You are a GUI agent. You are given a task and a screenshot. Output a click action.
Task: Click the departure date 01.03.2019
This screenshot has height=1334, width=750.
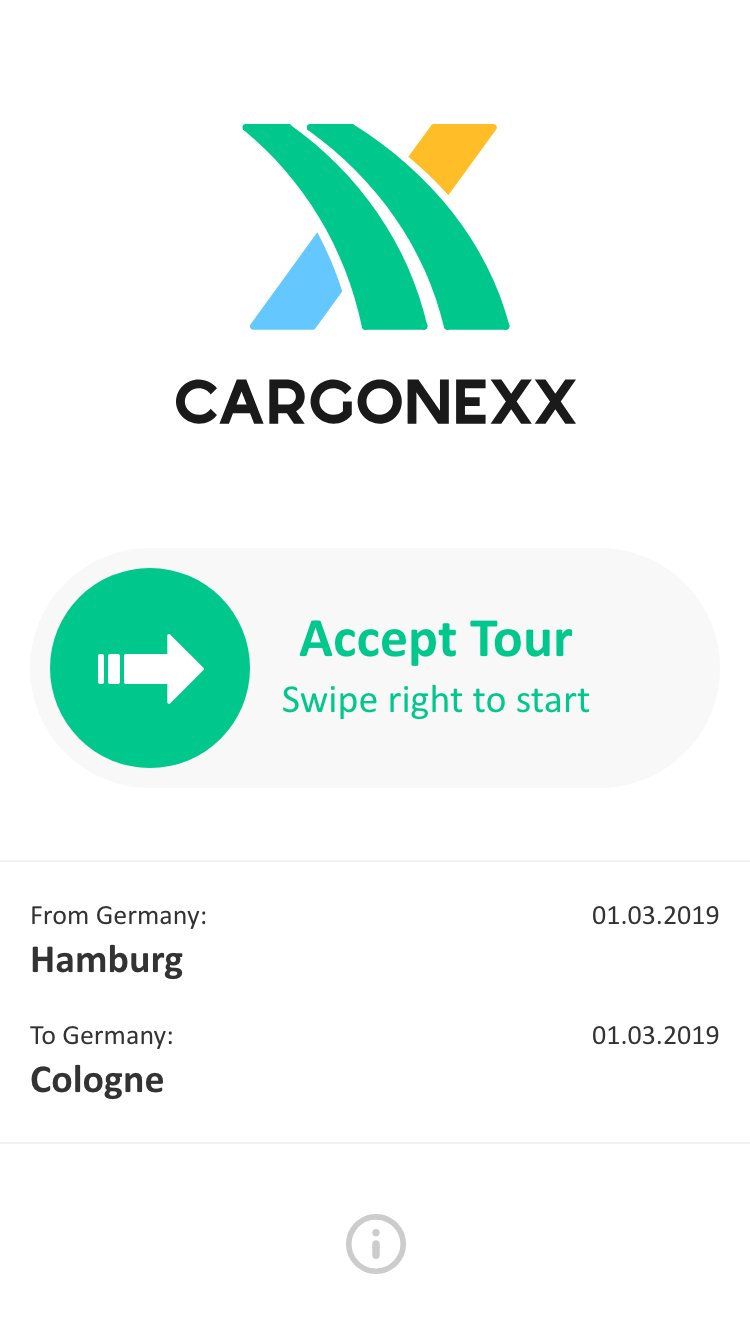click(656, 915)
